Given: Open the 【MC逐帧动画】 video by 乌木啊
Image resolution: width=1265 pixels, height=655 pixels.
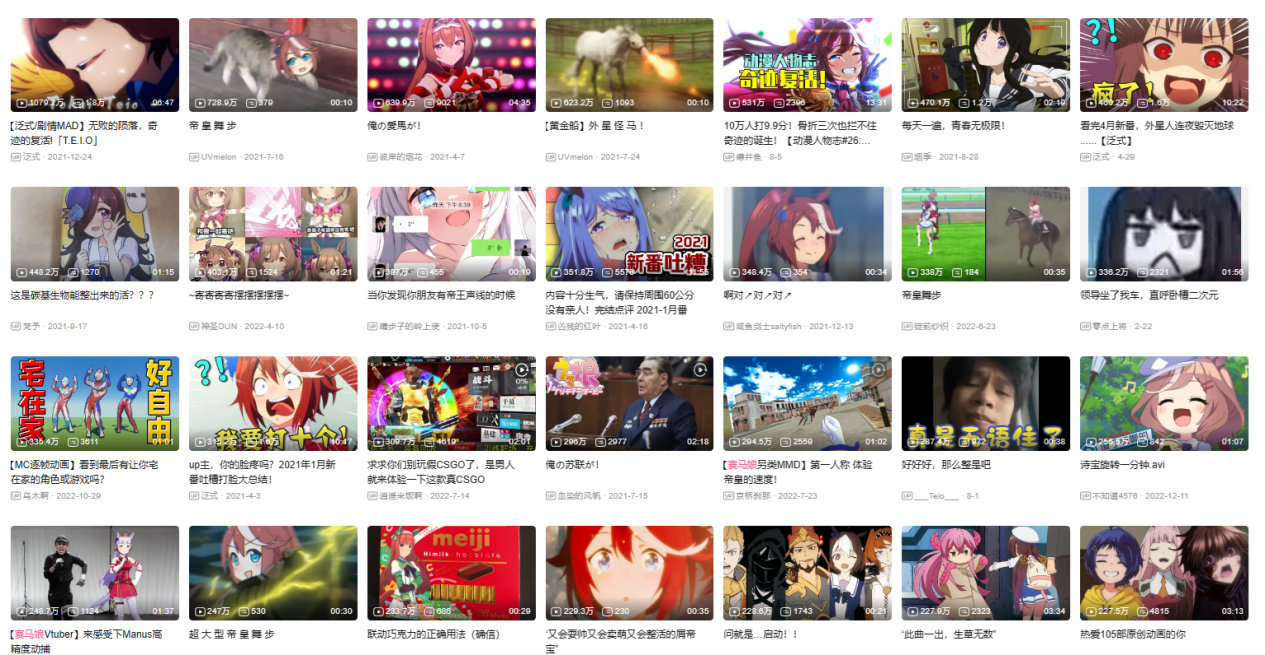Looking at the screenshot, I should pos(84,471).
